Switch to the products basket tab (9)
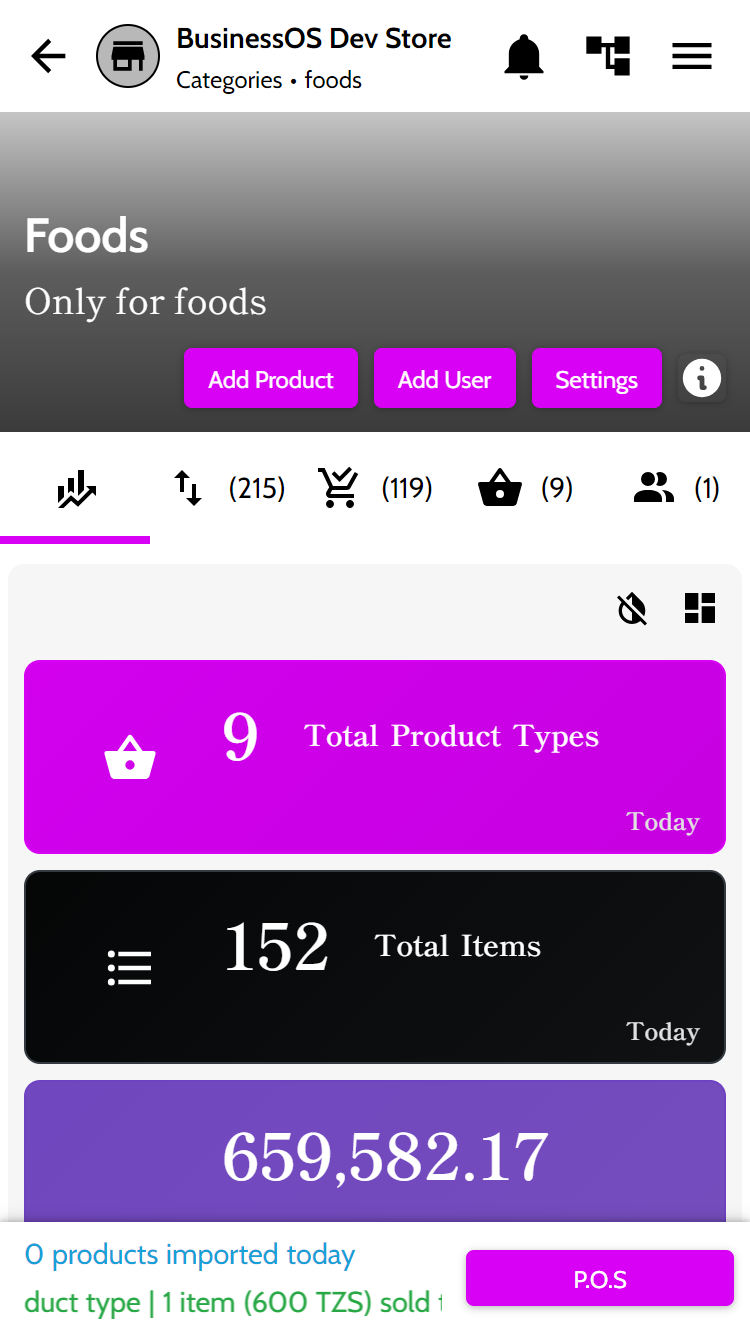Image resolution: width=750 pixels, height=1334 pixels. 525,489
